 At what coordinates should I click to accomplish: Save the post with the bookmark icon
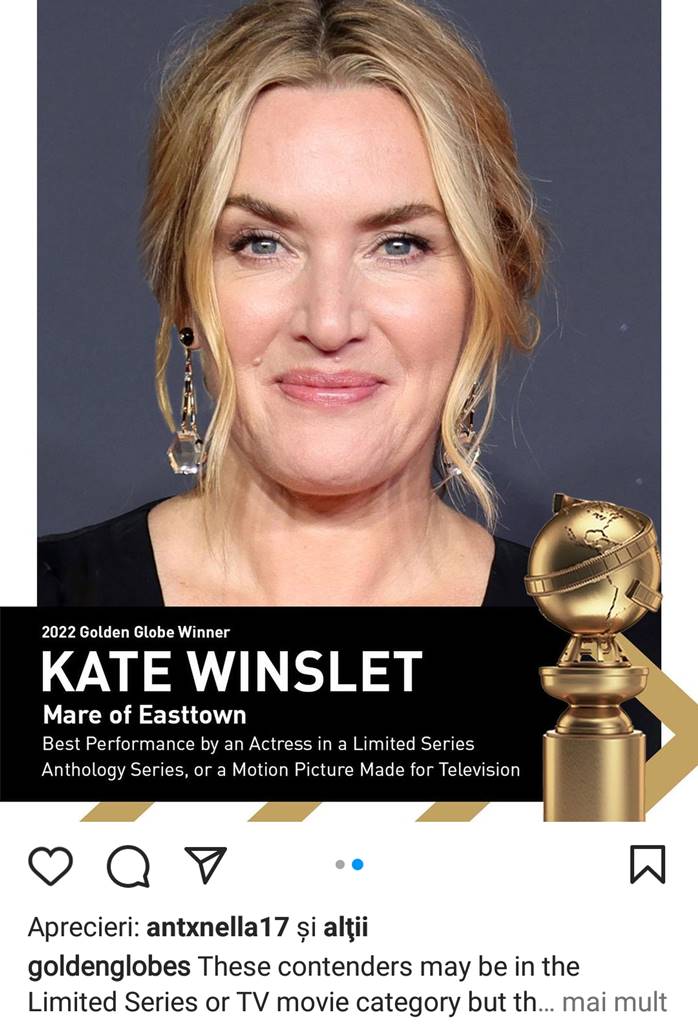[x=647, y=865]
